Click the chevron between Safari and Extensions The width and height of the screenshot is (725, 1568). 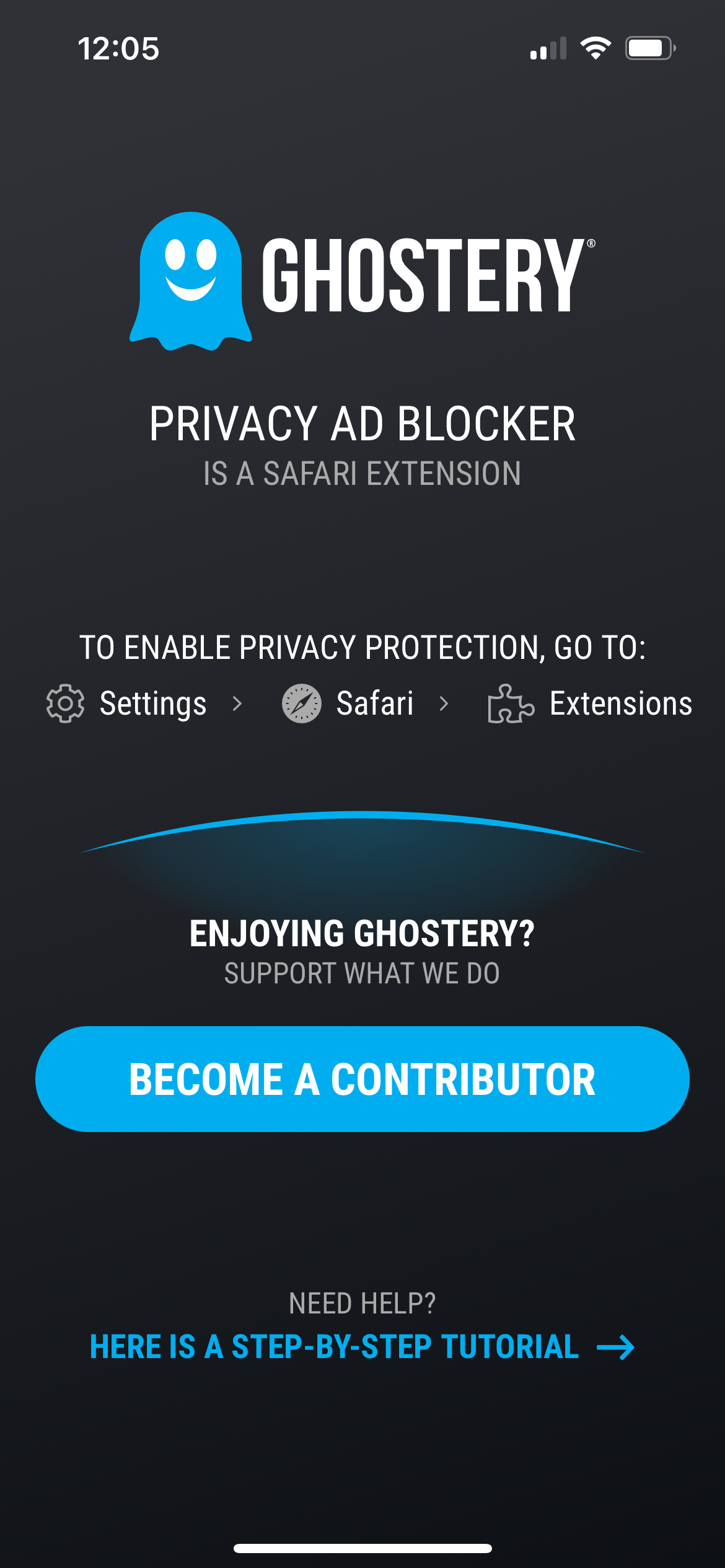pos(444,703)
